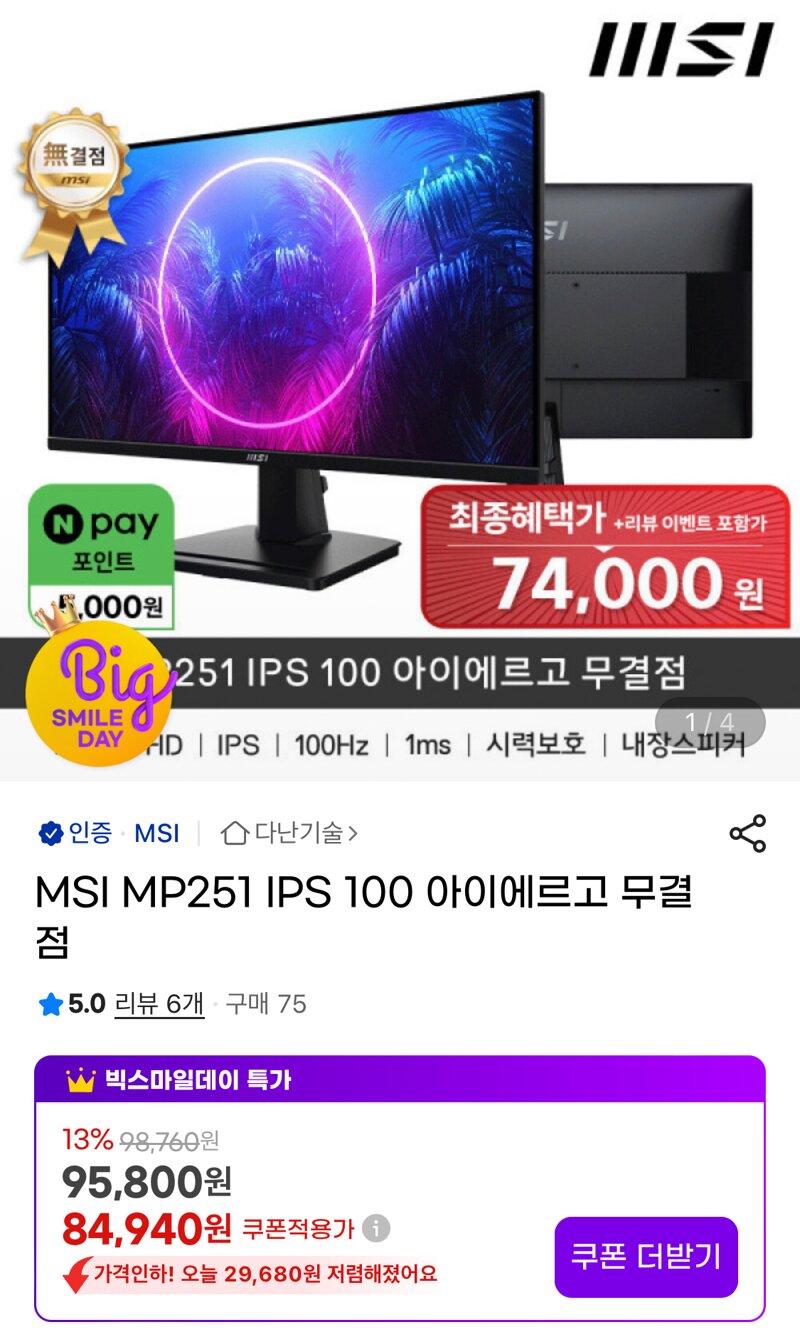Viewport: 800px width, 1332px height.
Task: Open the MSI brand page
Action: (x=156, y=833)
